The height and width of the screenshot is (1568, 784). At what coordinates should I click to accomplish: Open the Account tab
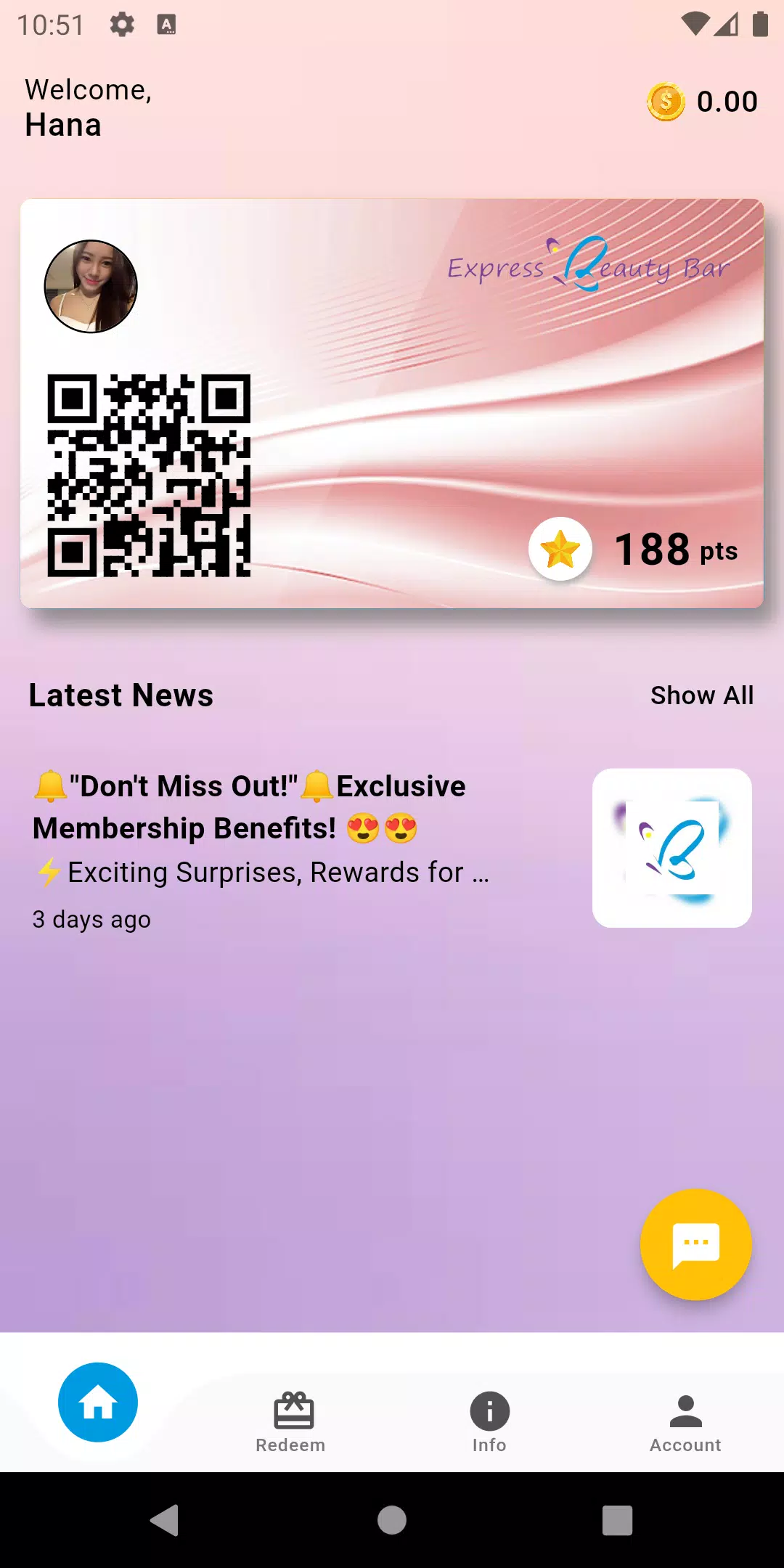(685, 1421)
